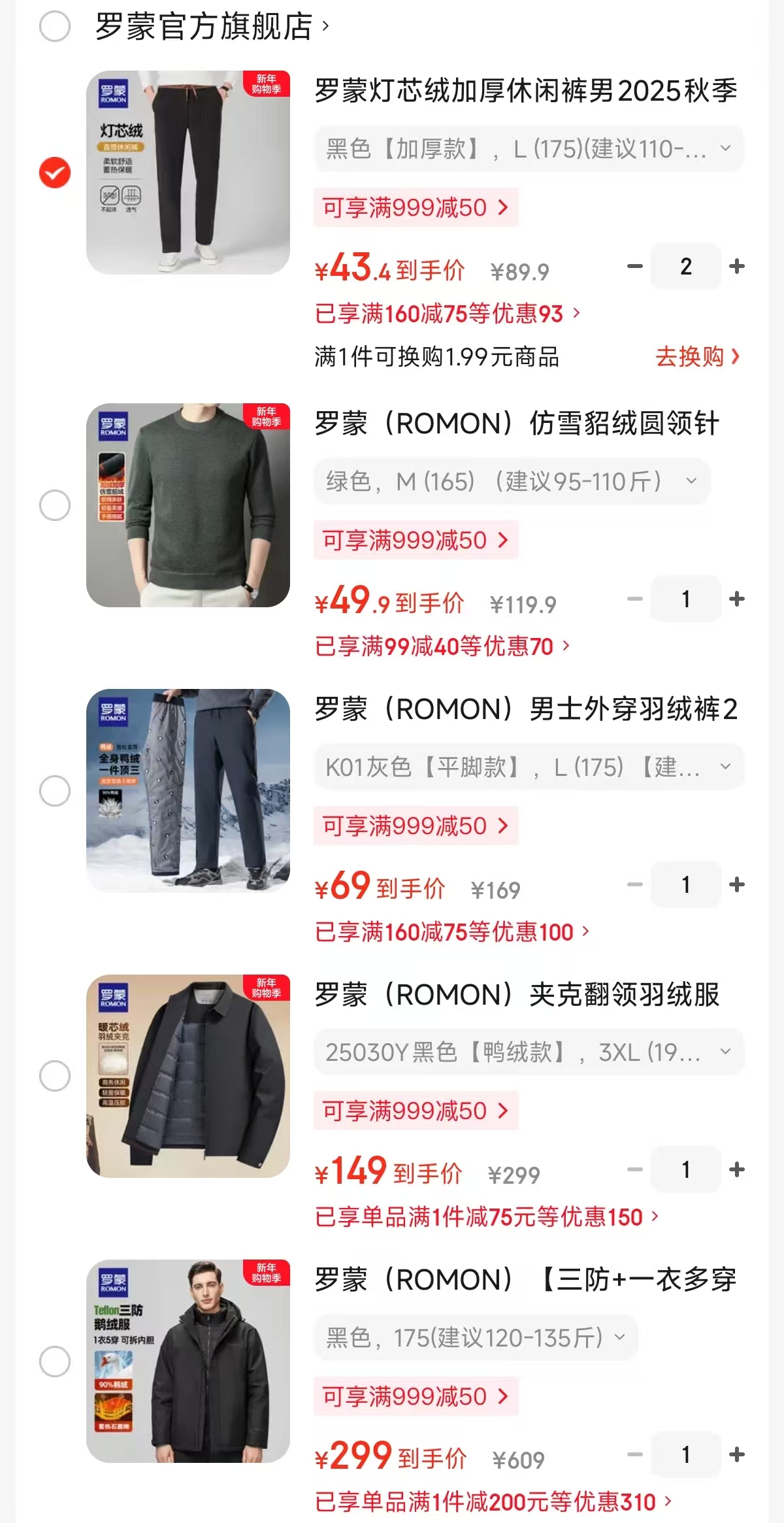Add one more 仿雪貂绒圆领 sweater
Viewport: 784px width, 1523px height.
point(737,599)
